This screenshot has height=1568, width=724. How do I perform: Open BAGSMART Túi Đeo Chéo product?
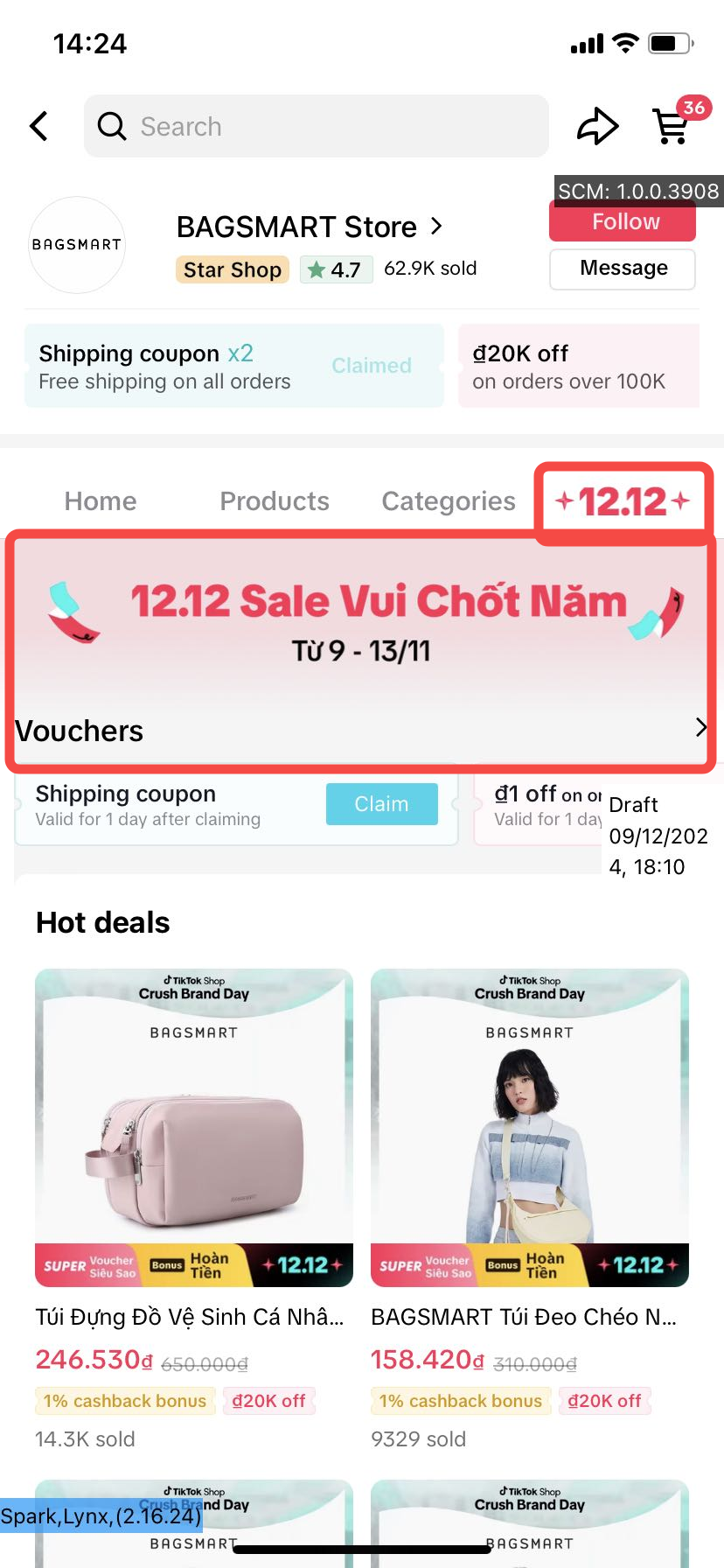click(529, 1129)
